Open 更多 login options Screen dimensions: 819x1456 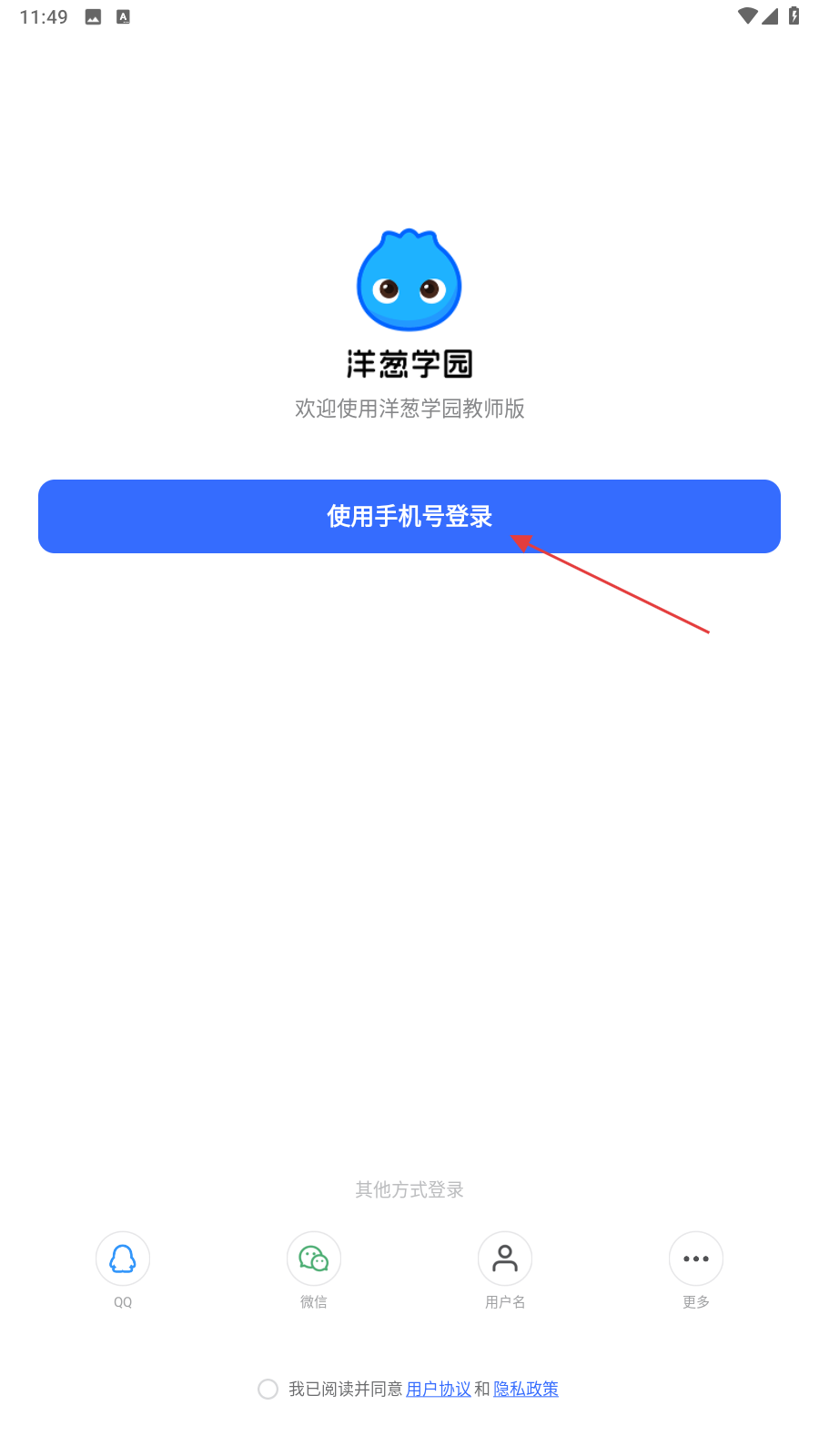click(x=696, y=1259)
